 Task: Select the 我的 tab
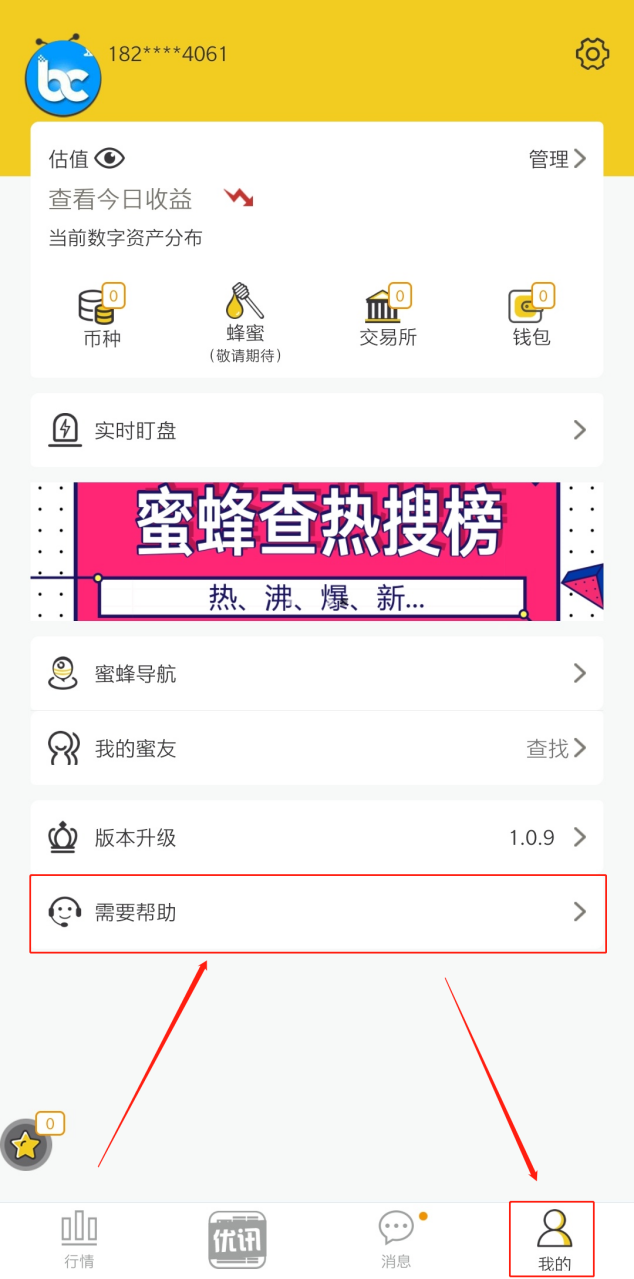click(553, 1240)
